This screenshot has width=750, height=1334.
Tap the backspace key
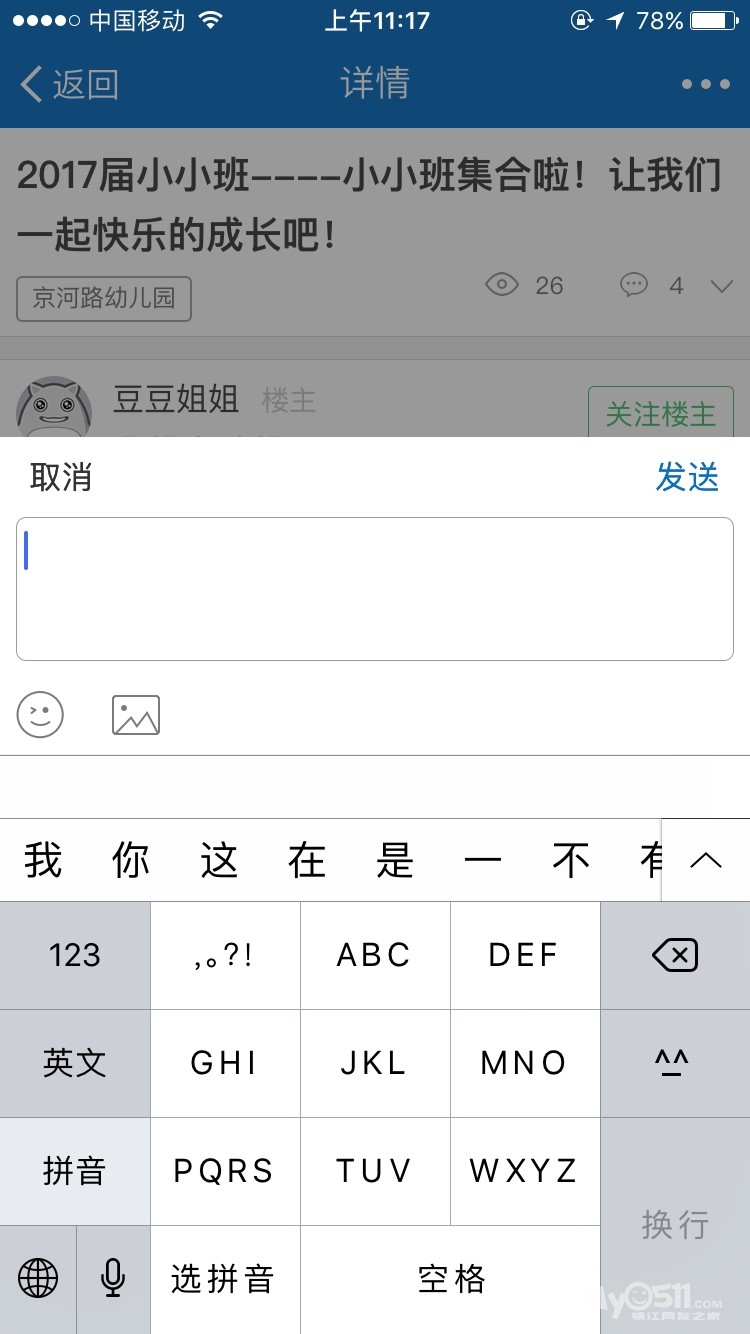[x=675, y=956]
